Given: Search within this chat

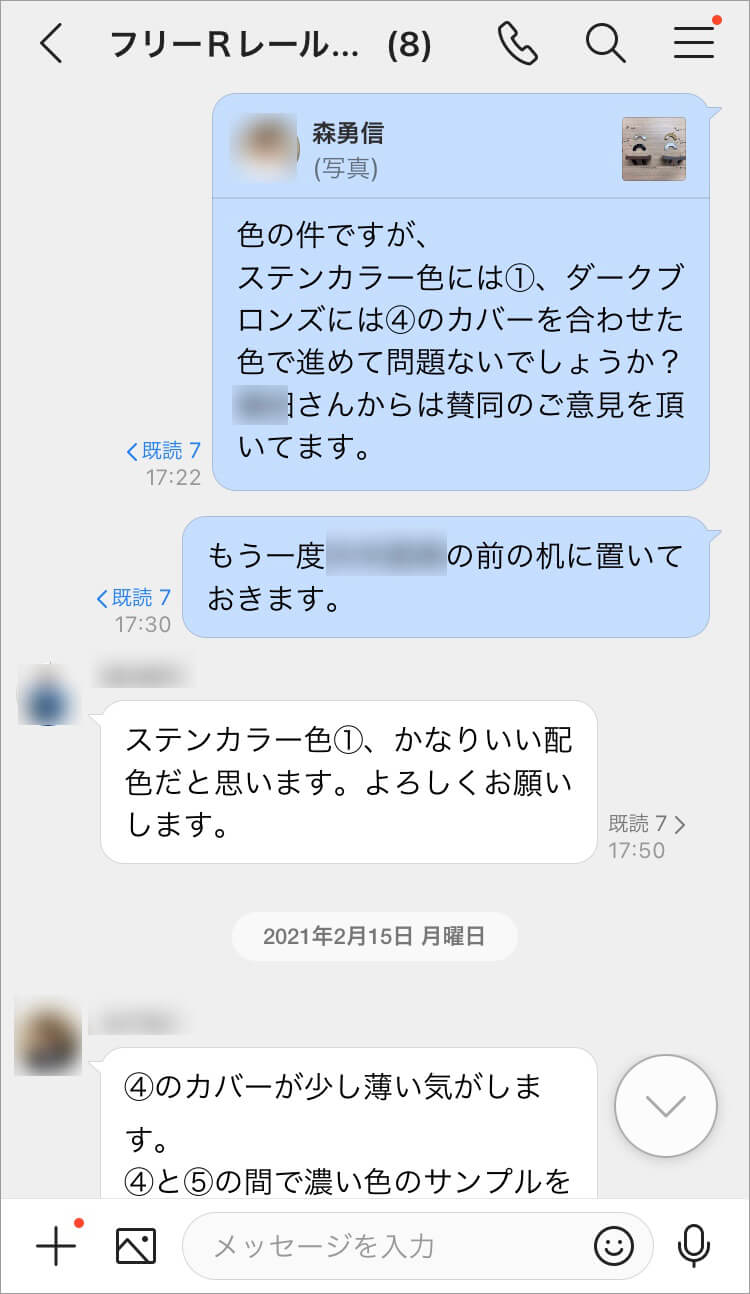Looking at the screenshot, I should 605,44.
